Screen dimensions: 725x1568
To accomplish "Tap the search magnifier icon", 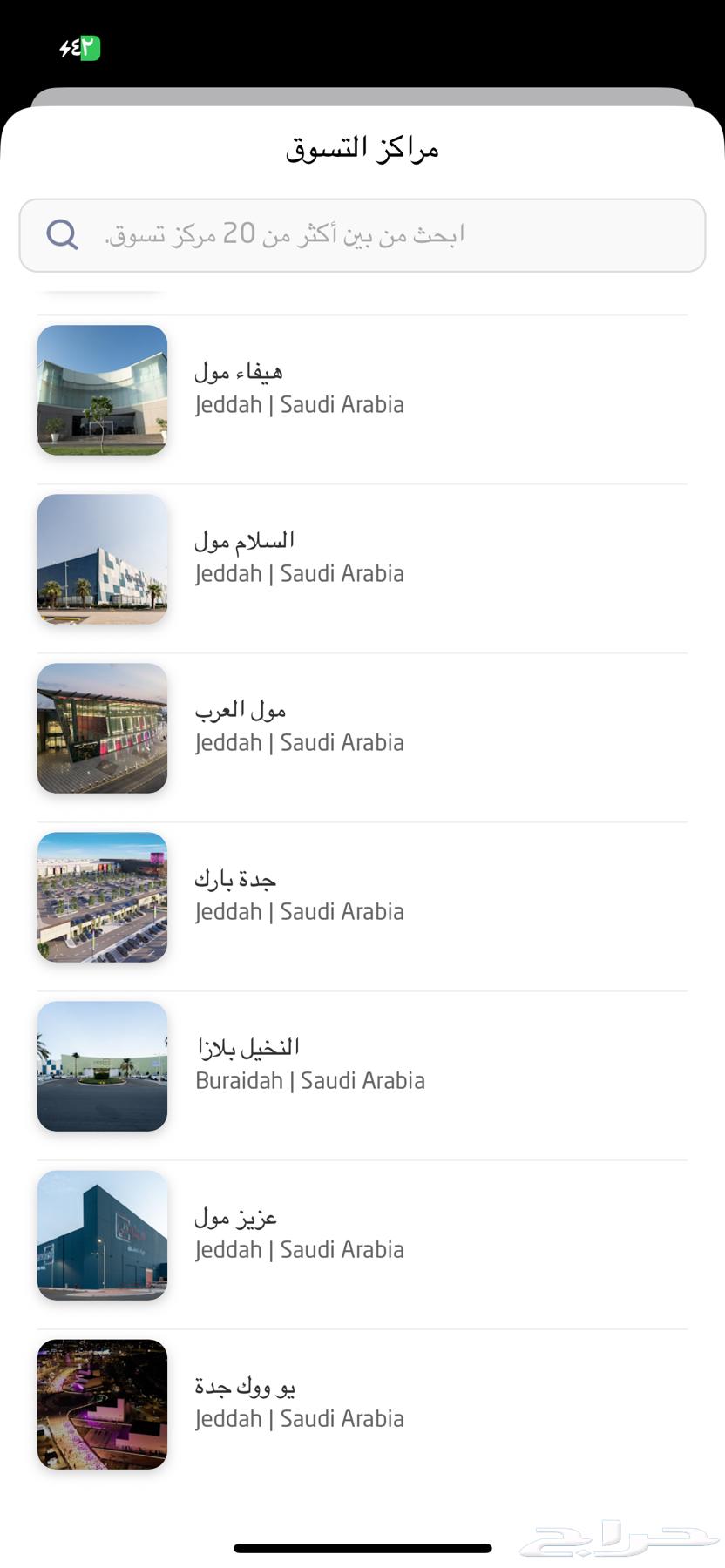I will (x=61, y=233).
